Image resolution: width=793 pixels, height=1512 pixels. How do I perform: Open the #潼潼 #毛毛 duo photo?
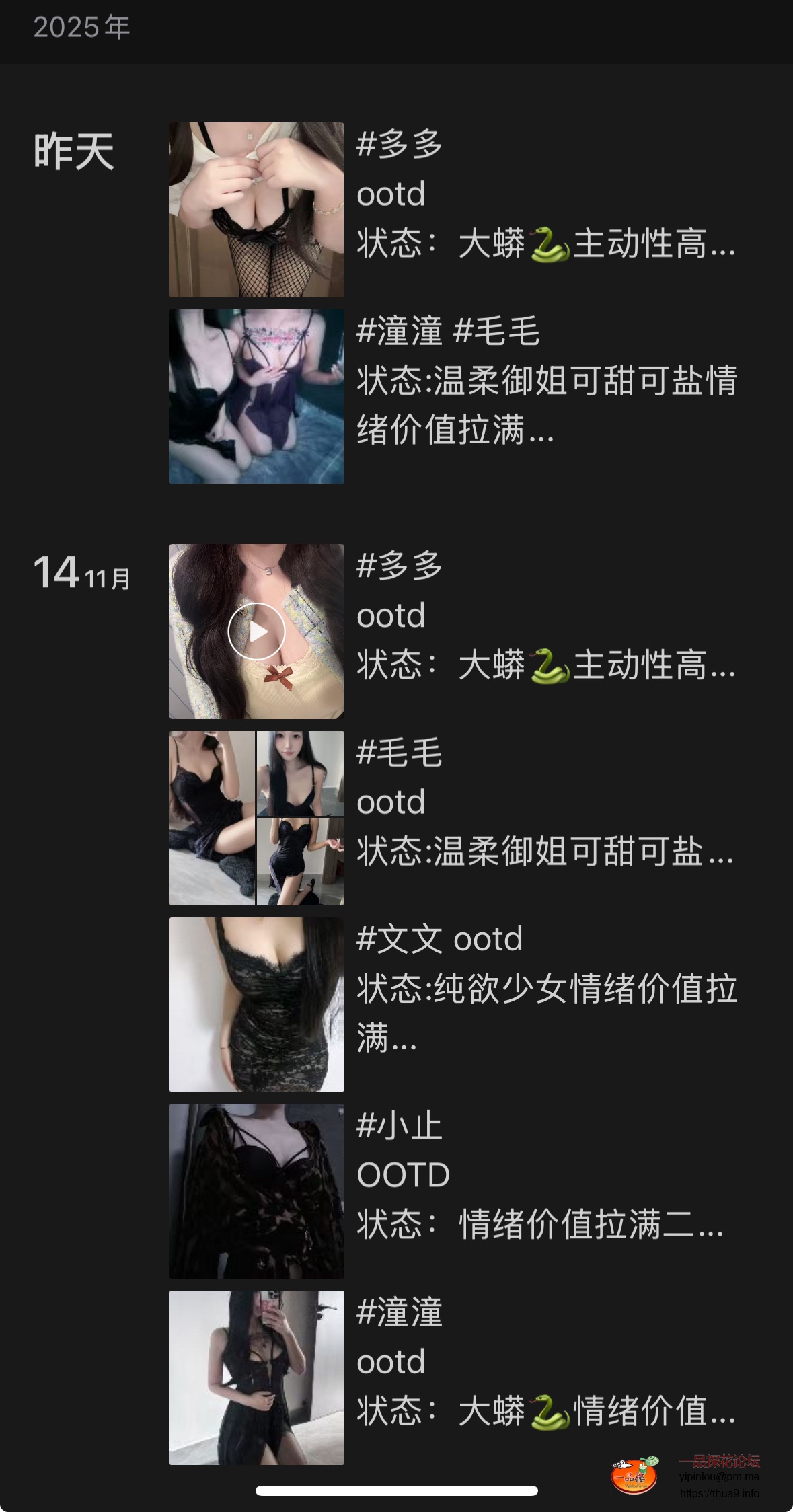[x=257, y=397]
